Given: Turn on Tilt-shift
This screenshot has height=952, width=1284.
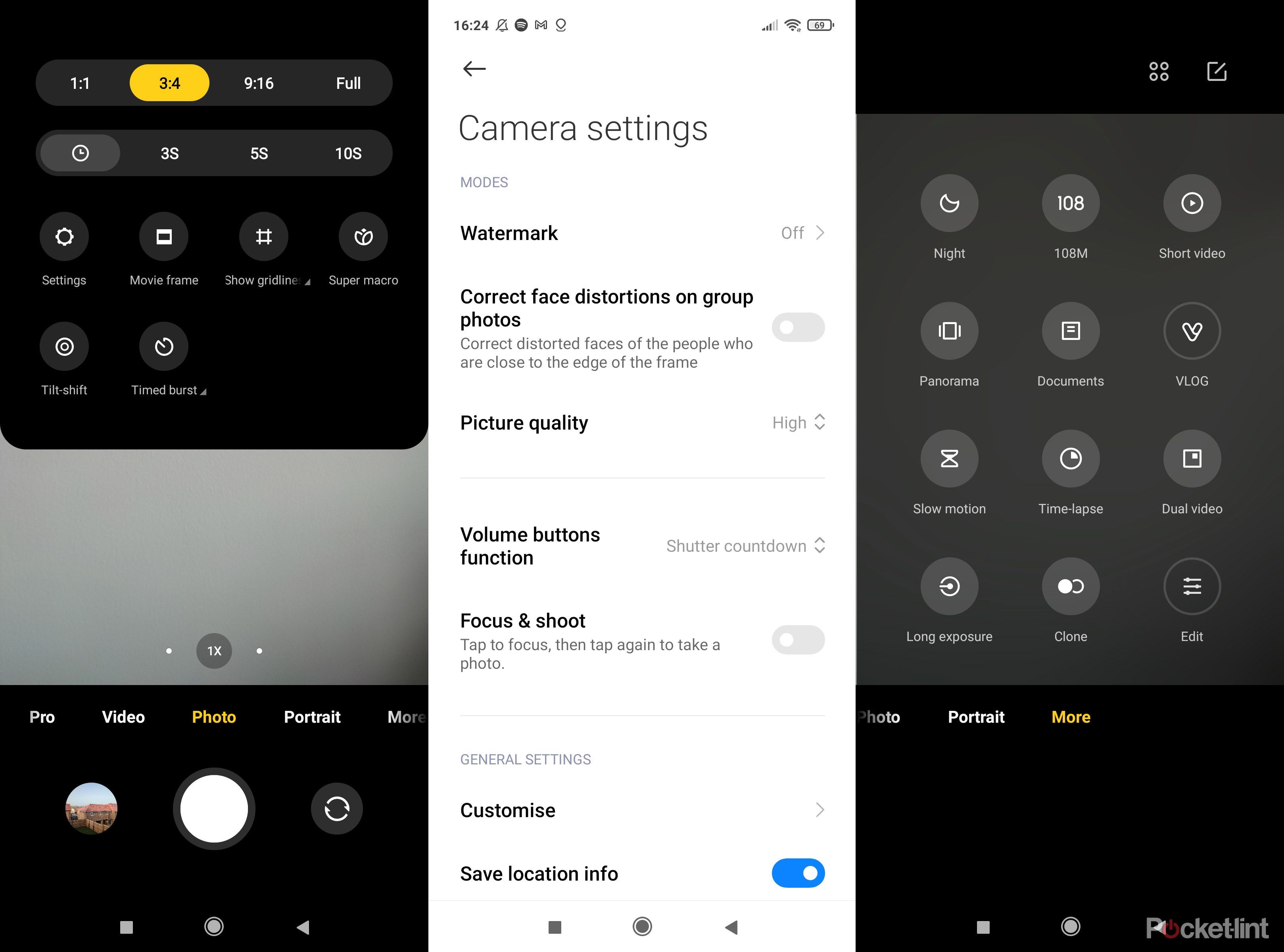Looking at the screenshot, I should click(x=64, y=346).
